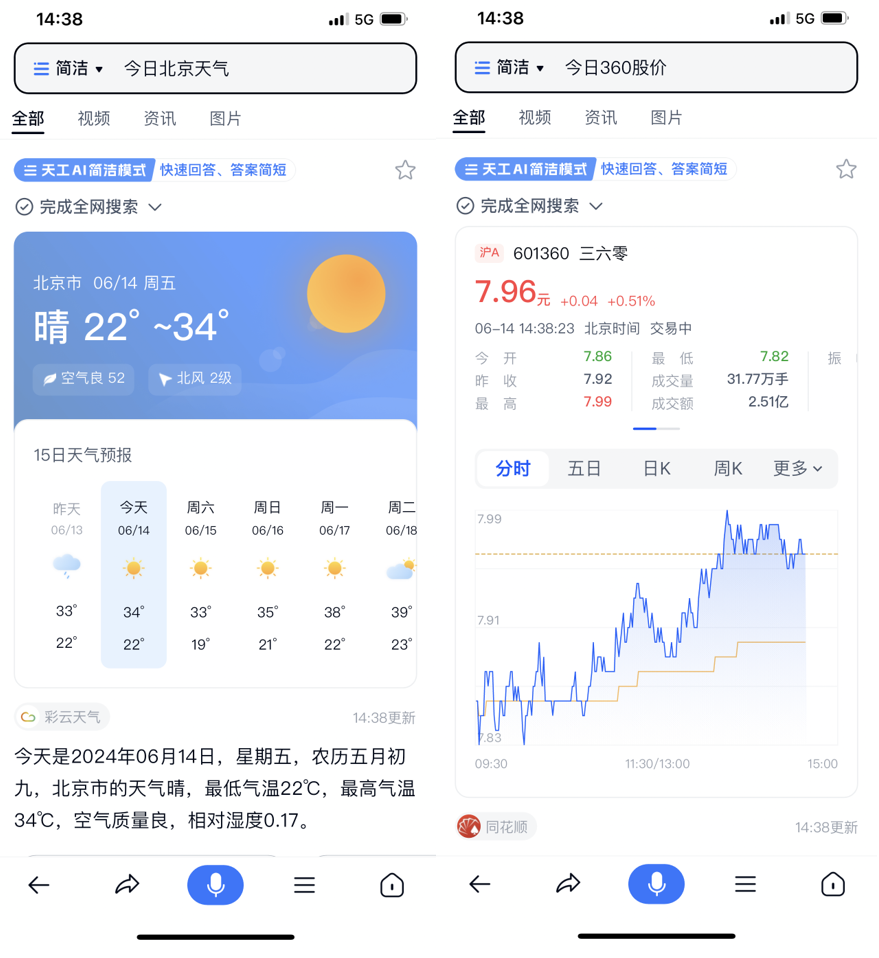Expand the 更多 chart options
This screenshot has height=958, width=879.
tap(797, 469)
